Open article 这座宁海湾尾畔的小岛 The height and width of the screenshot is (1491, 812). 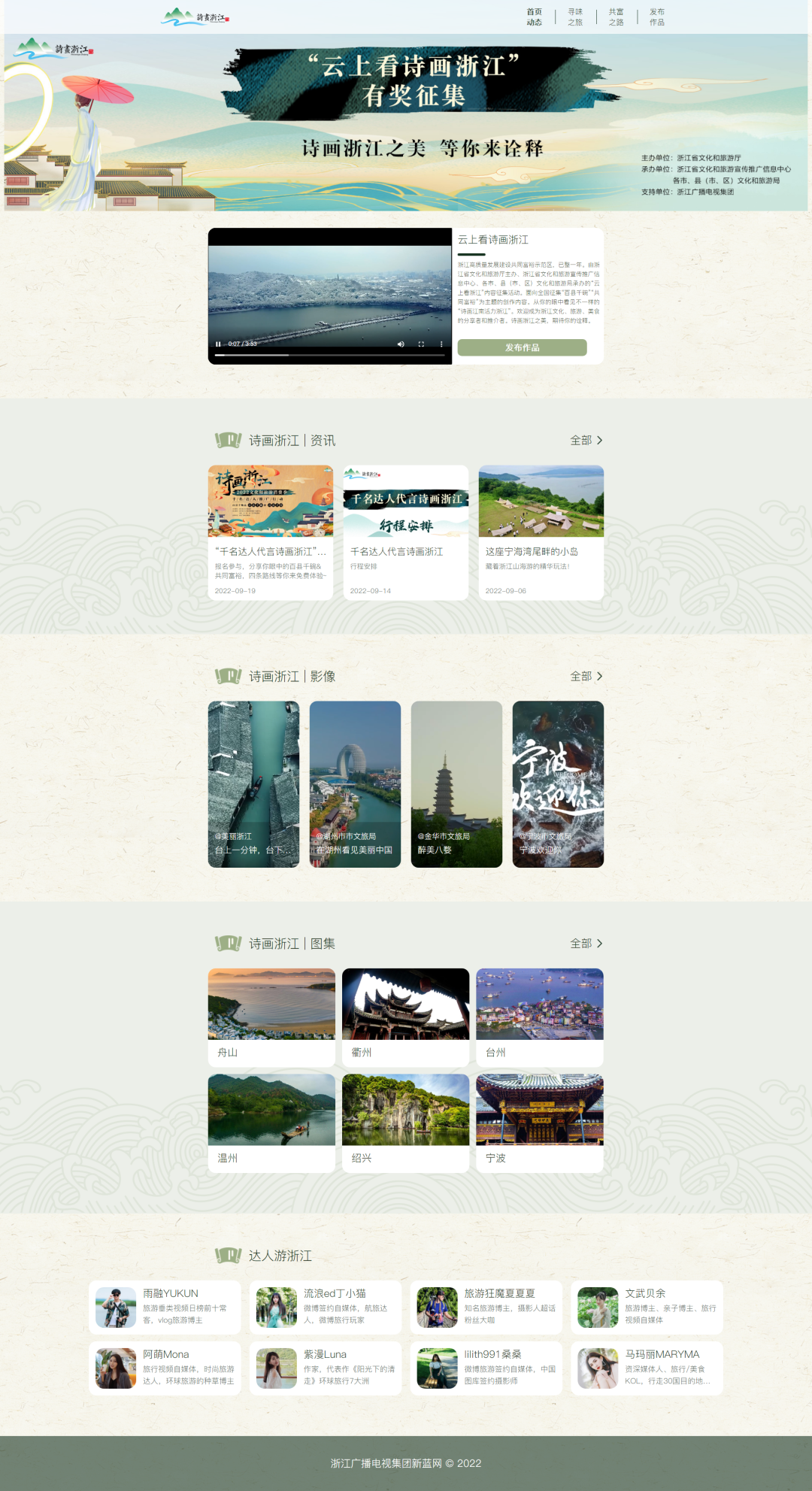541,532
